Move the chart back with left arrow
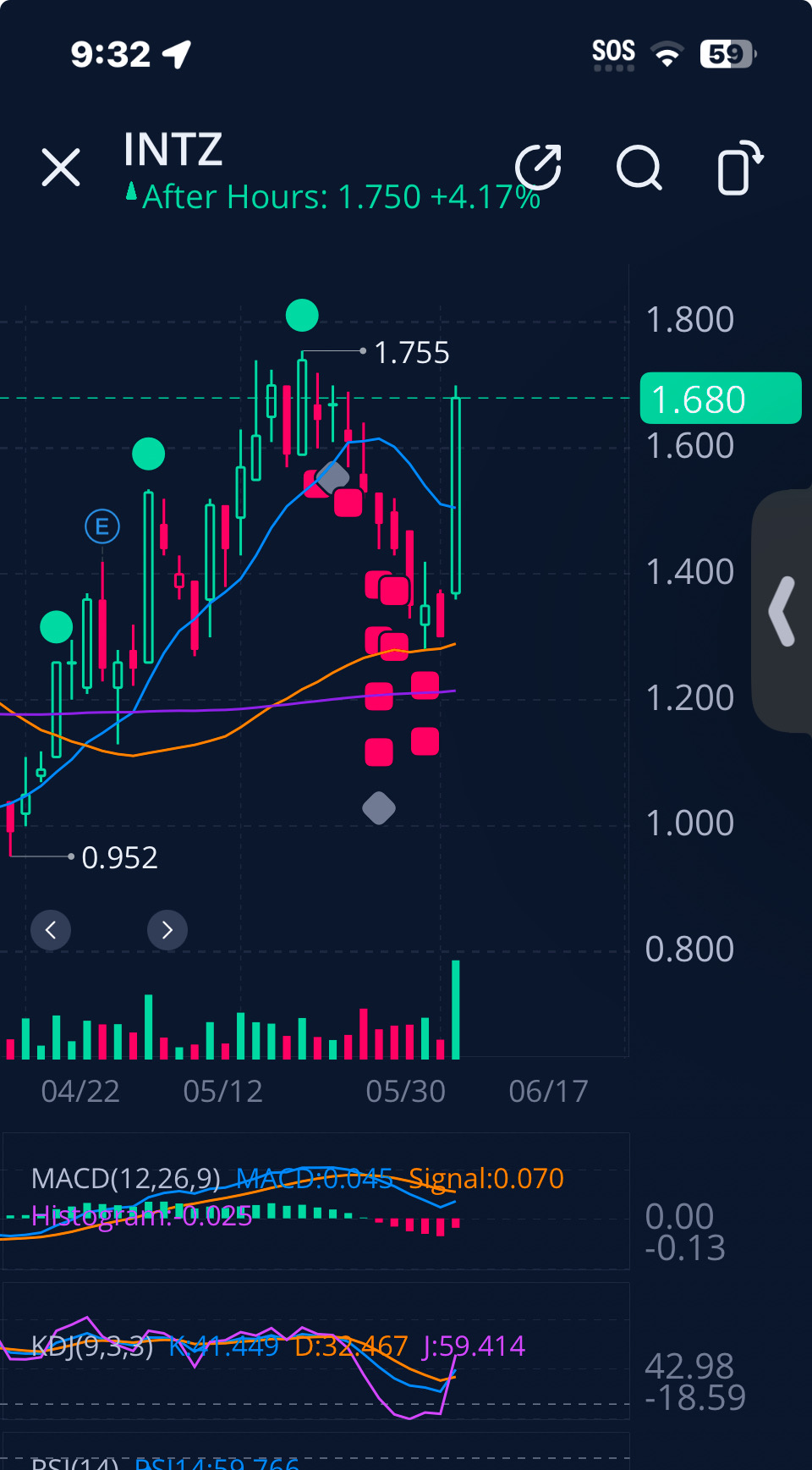This screenshot has width=812, height=1470. (51, 930)
